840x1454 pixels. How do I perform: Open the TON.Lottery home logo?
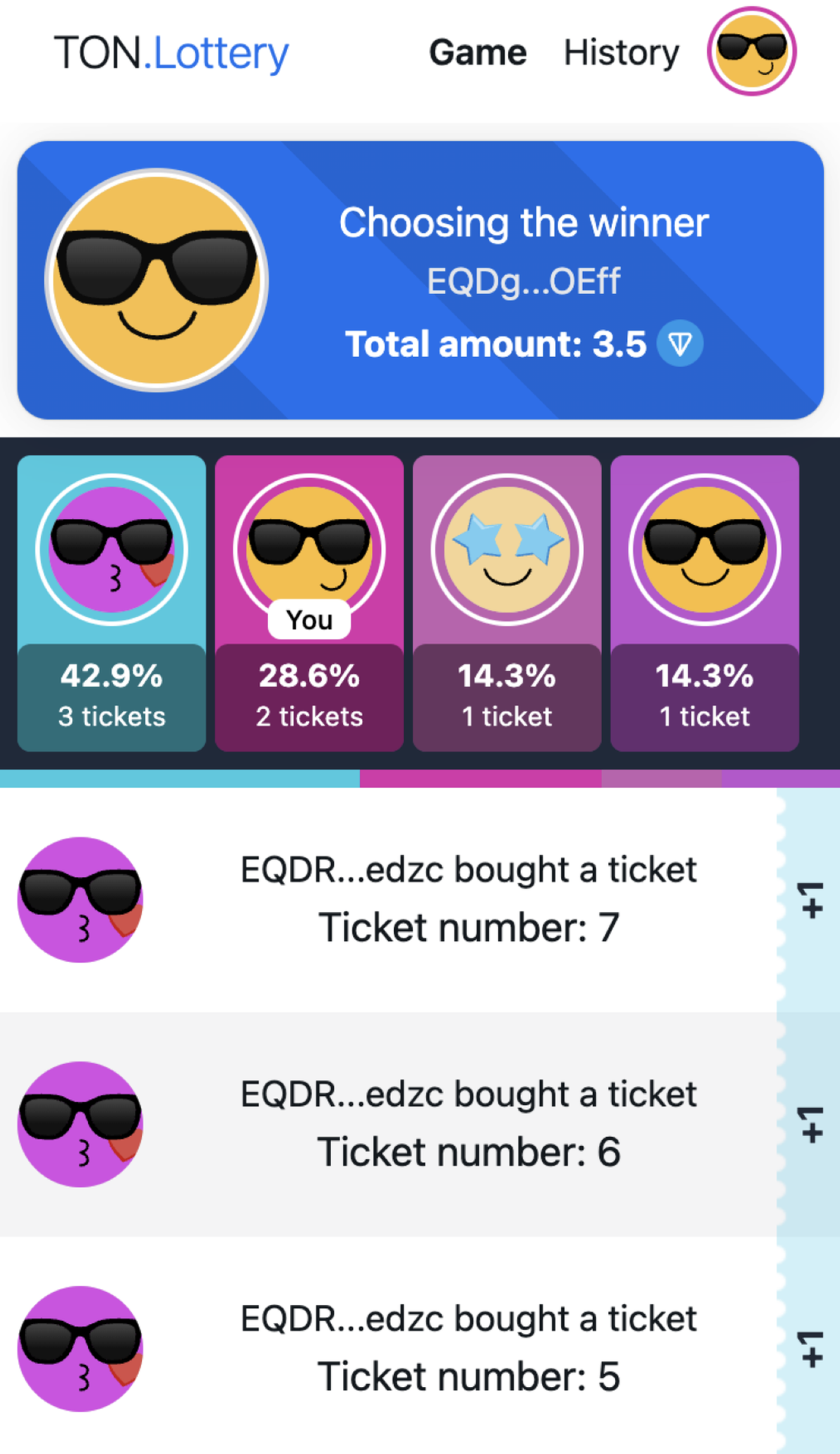point(170,53)
